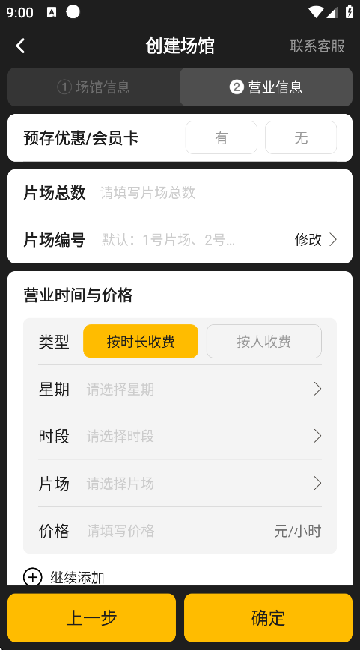Confirm with the 确定 button
360x650 pixels.
[x=268, y=618]
